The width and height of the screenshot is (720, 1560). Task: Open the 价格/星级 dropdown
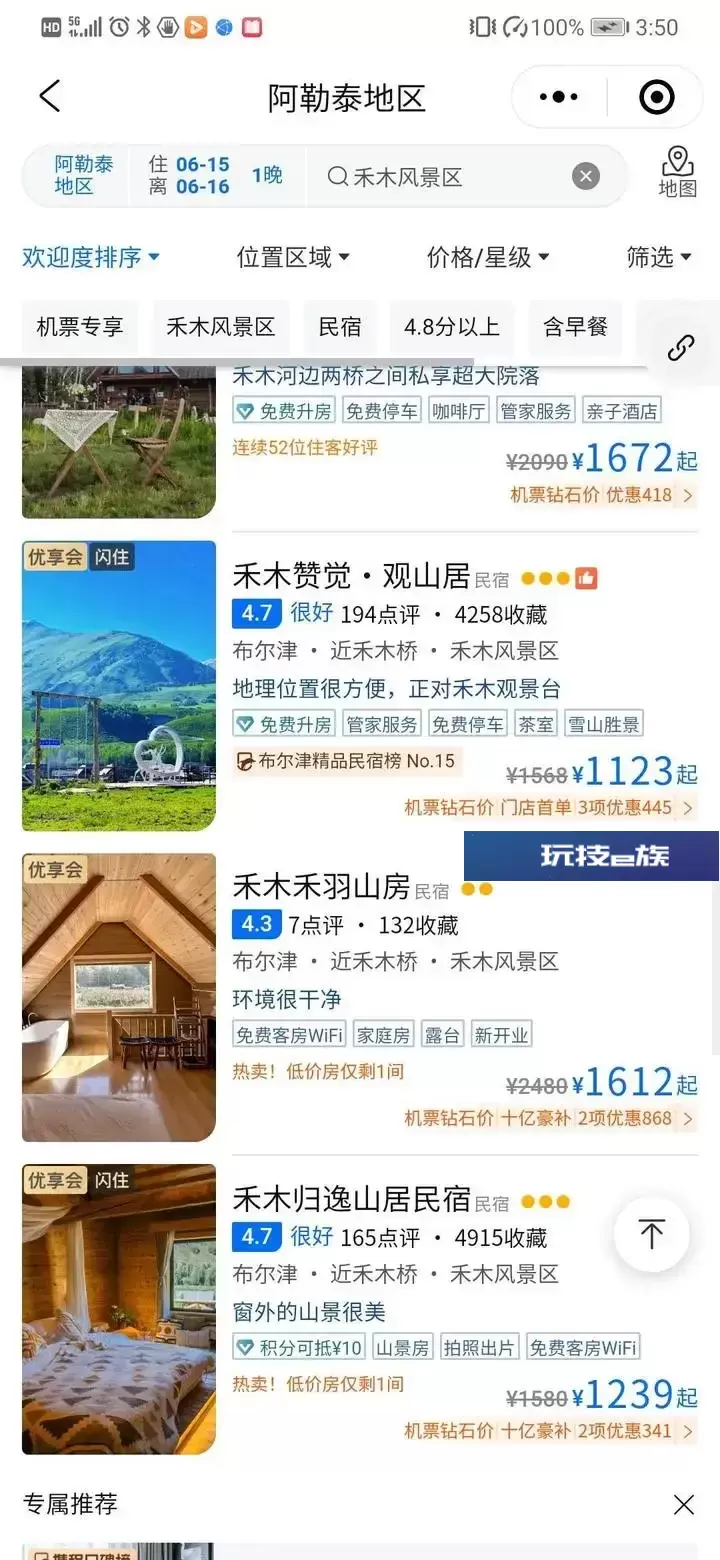tap(488, 257)
